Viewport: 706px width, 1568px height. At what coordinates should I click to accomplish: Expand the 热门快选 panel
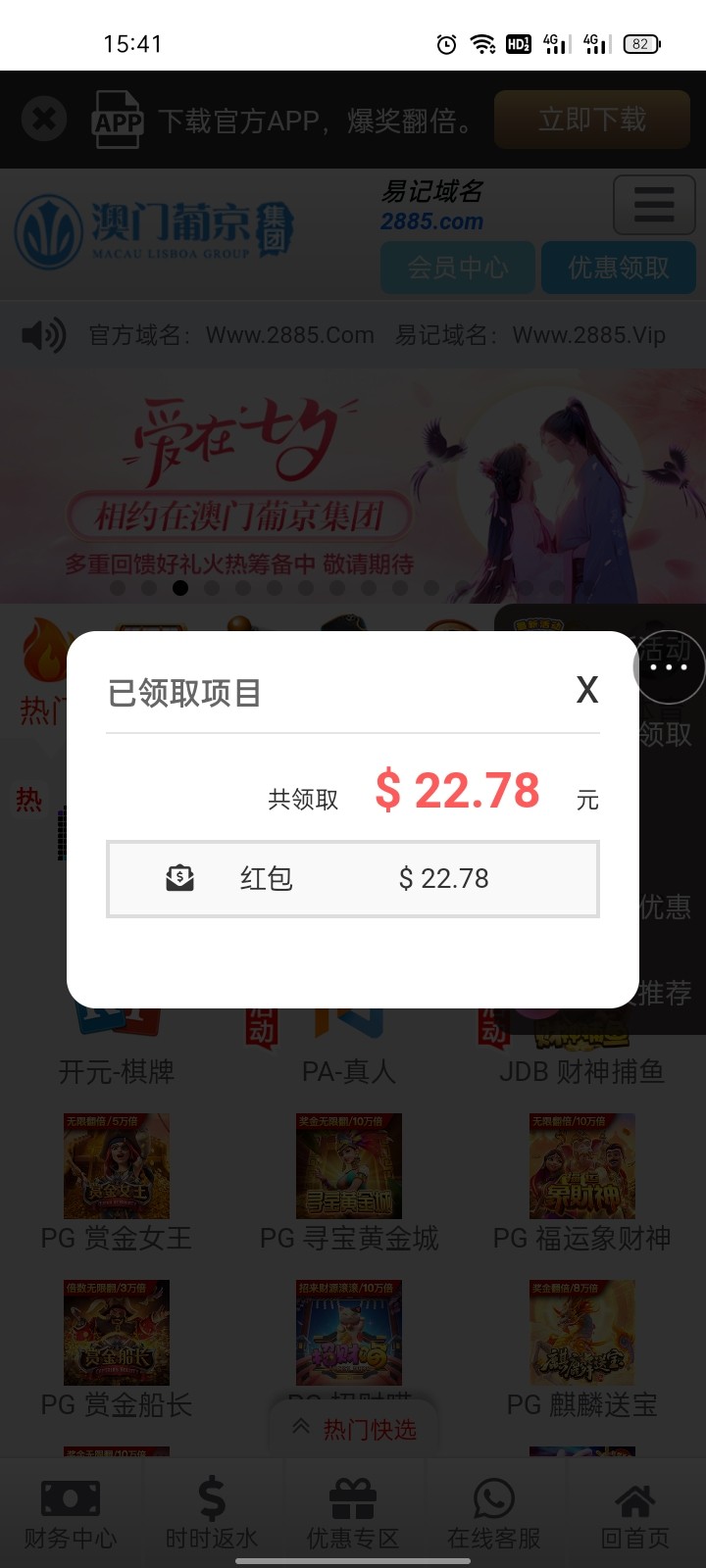pos(354,1429)
